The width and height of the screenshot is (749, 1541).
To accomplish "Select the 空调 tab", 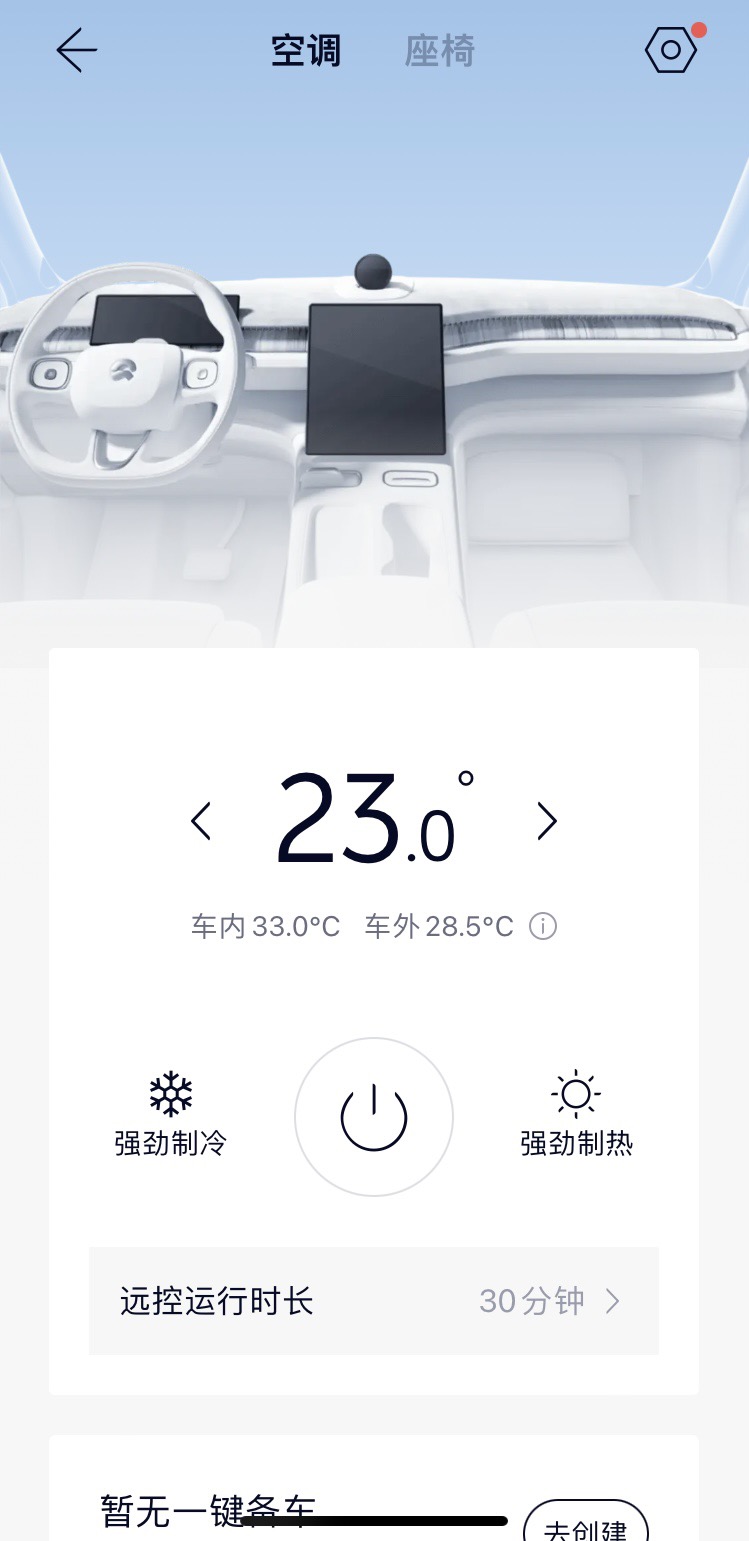I will [306, 51].
